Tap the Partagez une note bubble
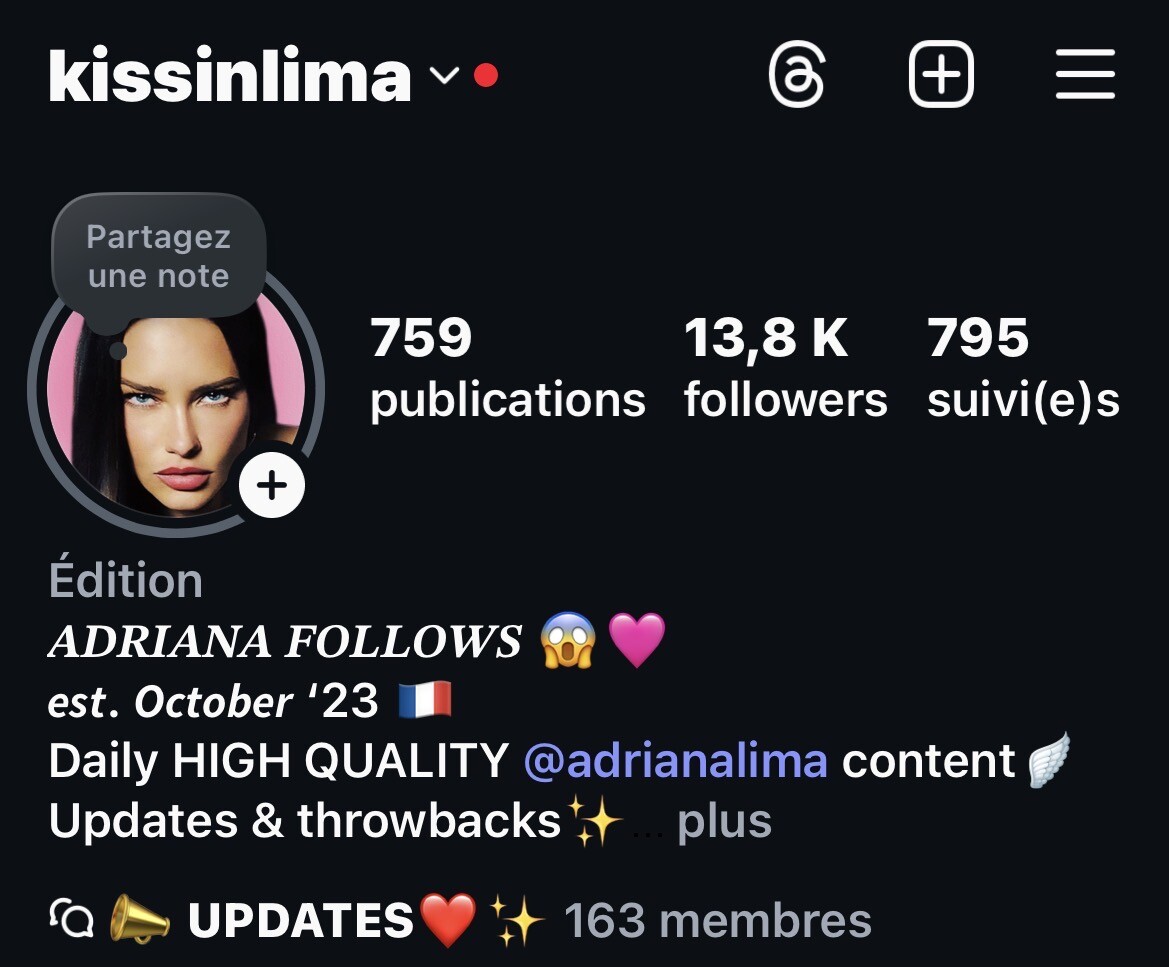This screenshot has height=967, width=1169. [x=158, y=257]
